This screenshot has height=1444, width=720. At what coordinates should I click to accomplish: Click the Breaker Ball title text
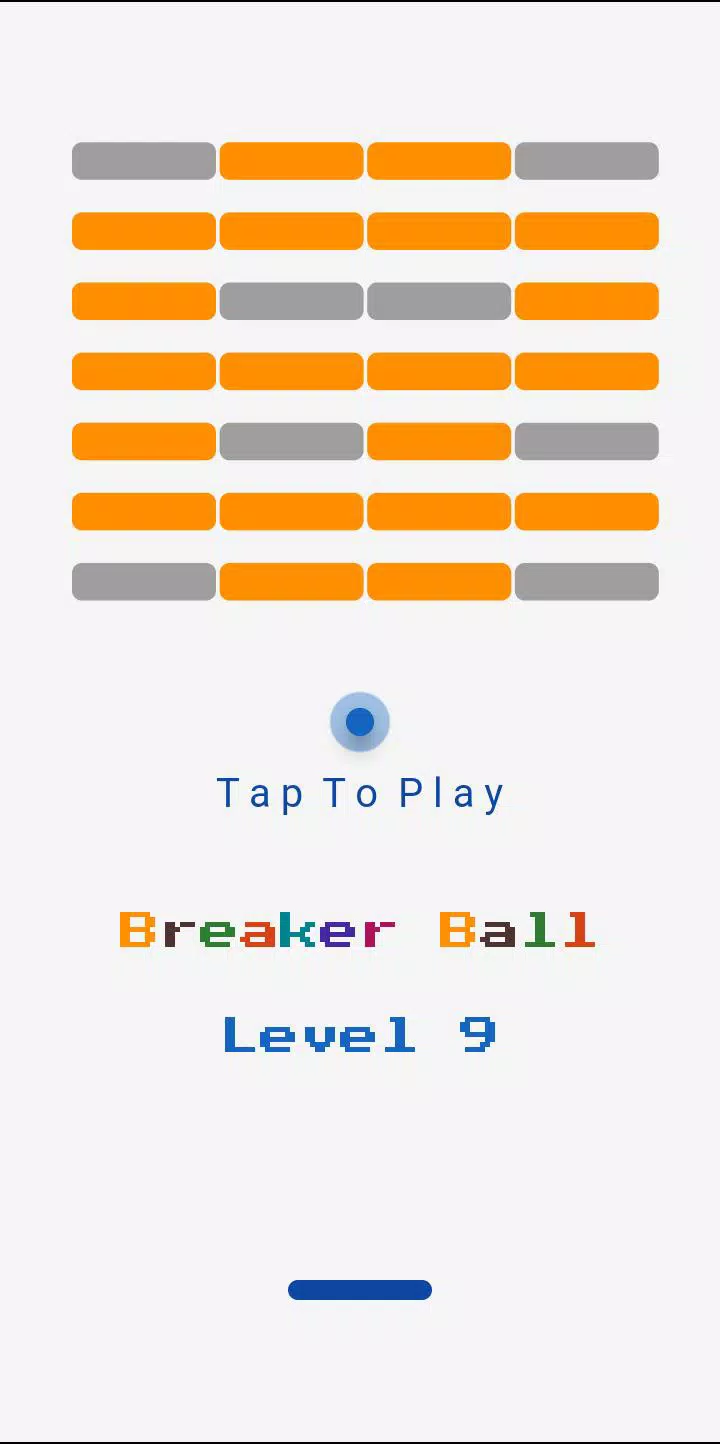coord(358,929)
